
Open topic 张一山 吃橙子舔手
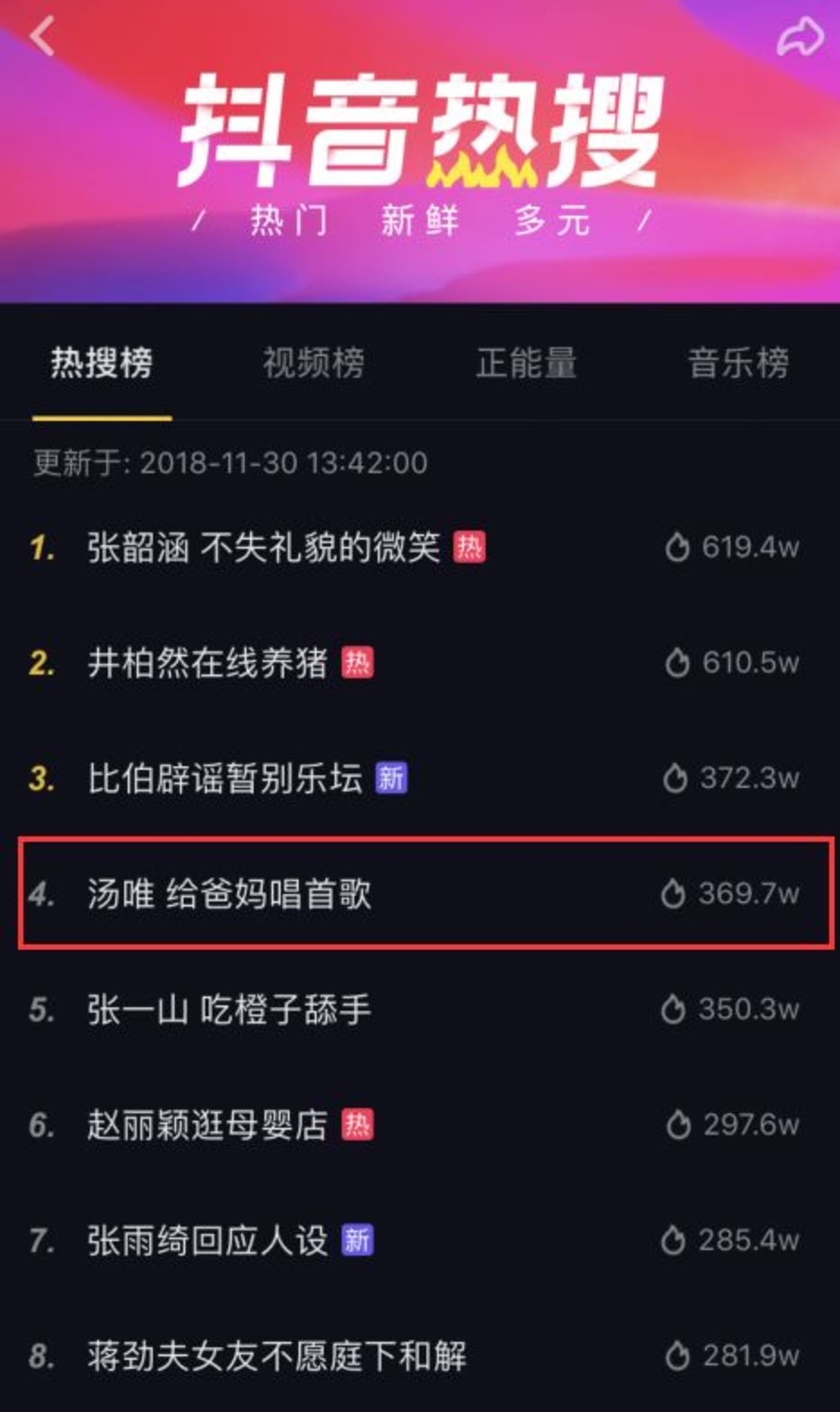(420, 1009)
